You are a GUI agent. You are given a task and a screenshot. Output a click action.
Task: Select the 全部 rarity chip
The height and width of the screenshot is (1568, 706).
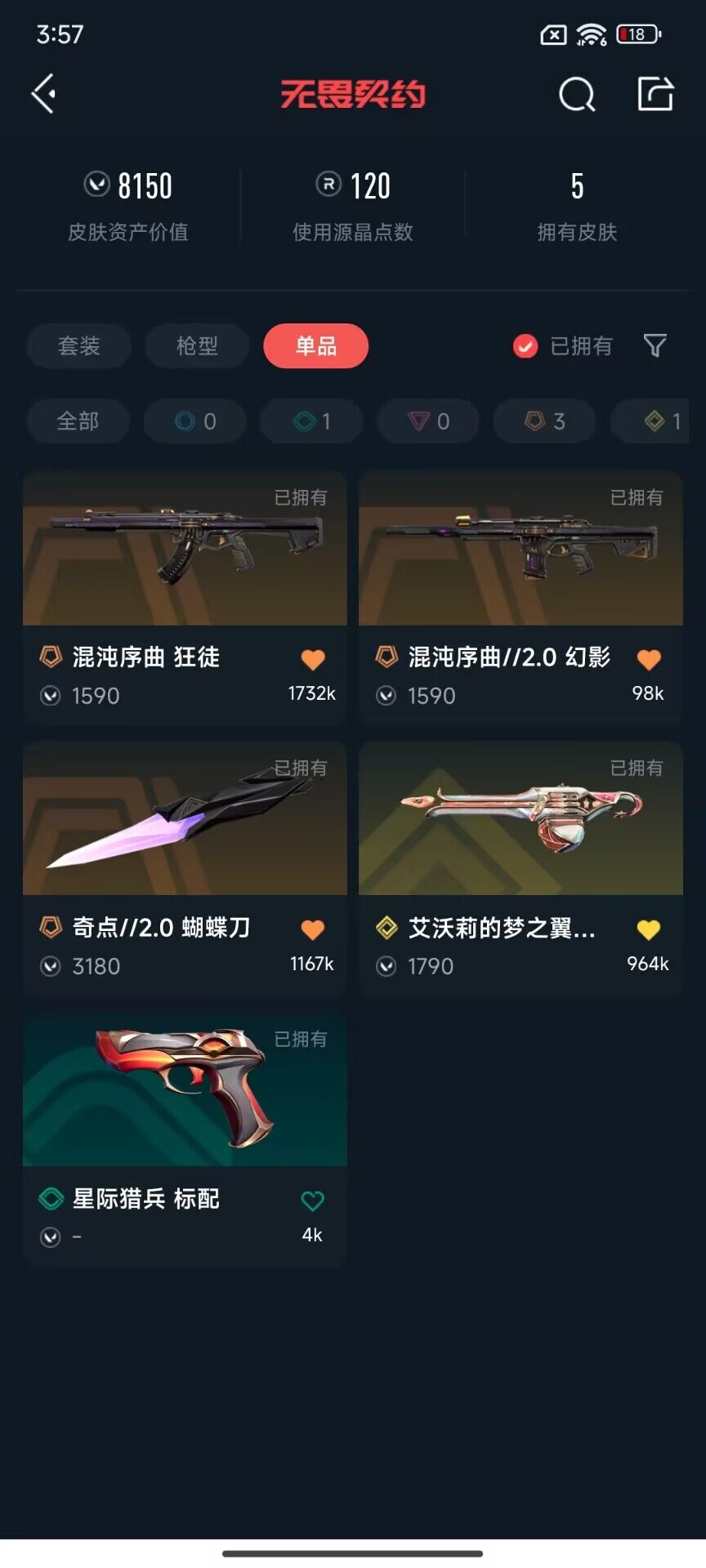click(78, 421)
